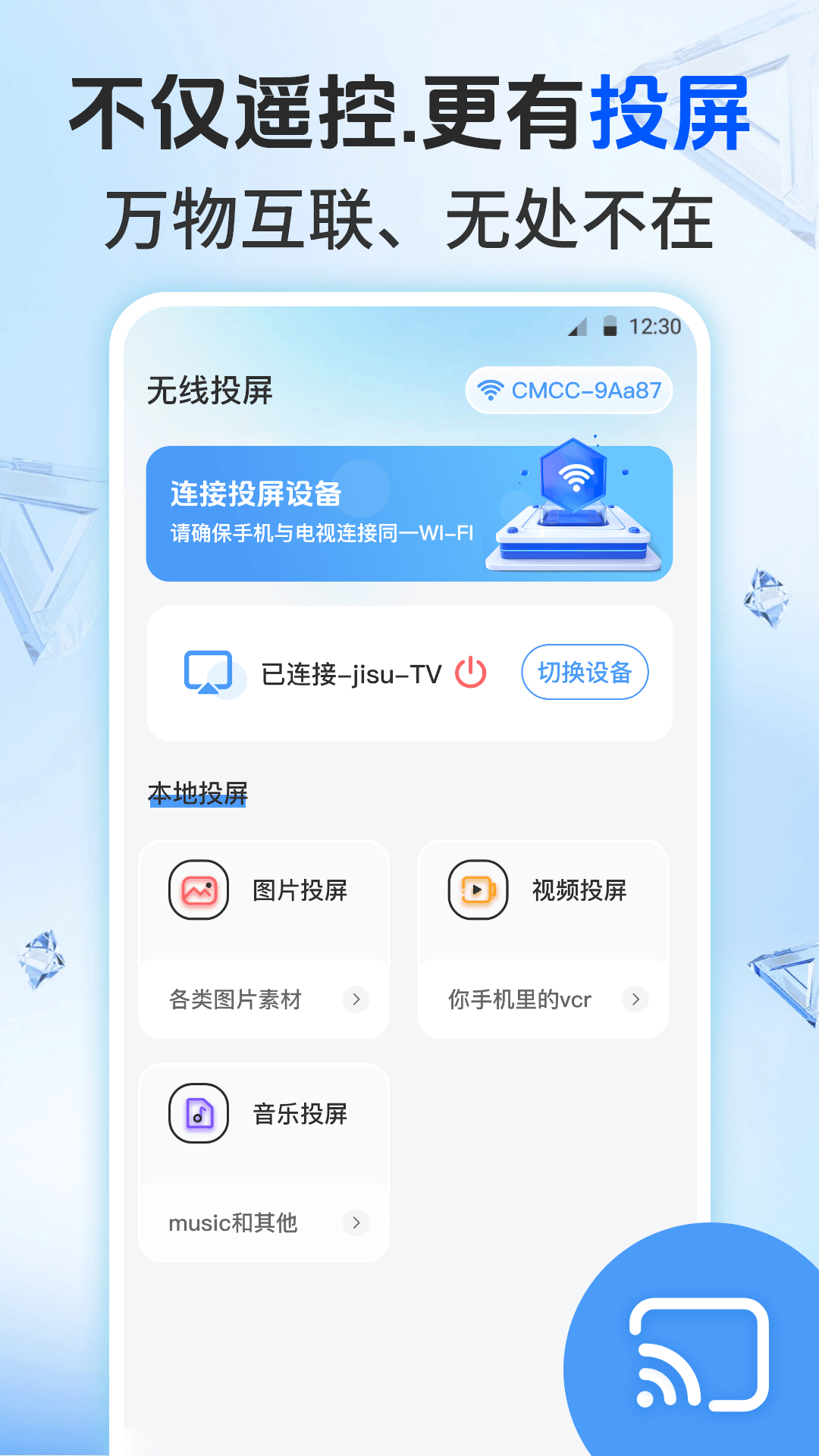This screenshot has width=819, height=1456.
Task: Click the hexagon Wi-Fi device icon in banner
Action: coord(574,477)
